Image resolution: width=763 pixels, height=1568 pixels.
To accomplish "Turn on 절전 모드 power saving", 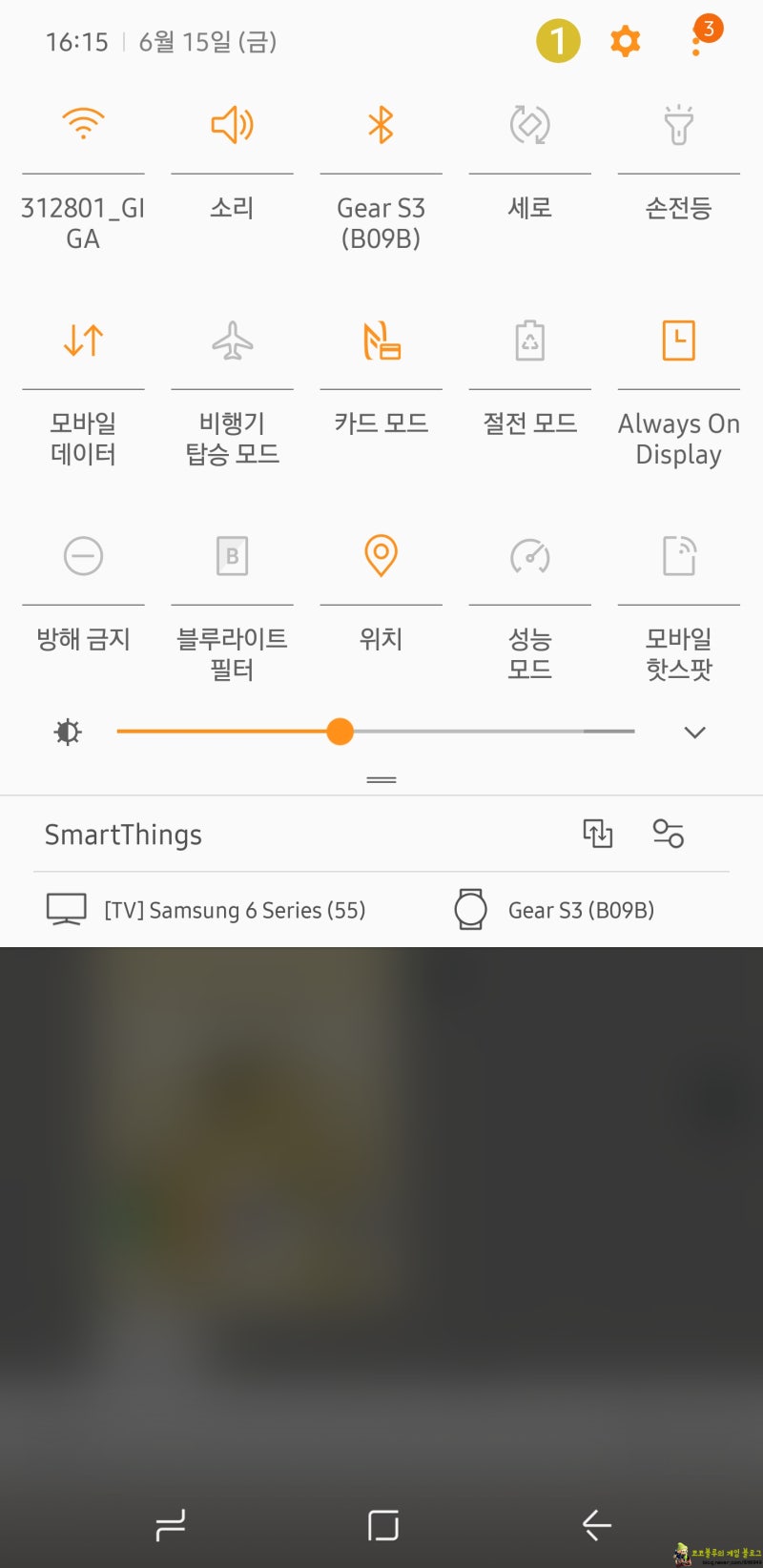I will 529,340.
